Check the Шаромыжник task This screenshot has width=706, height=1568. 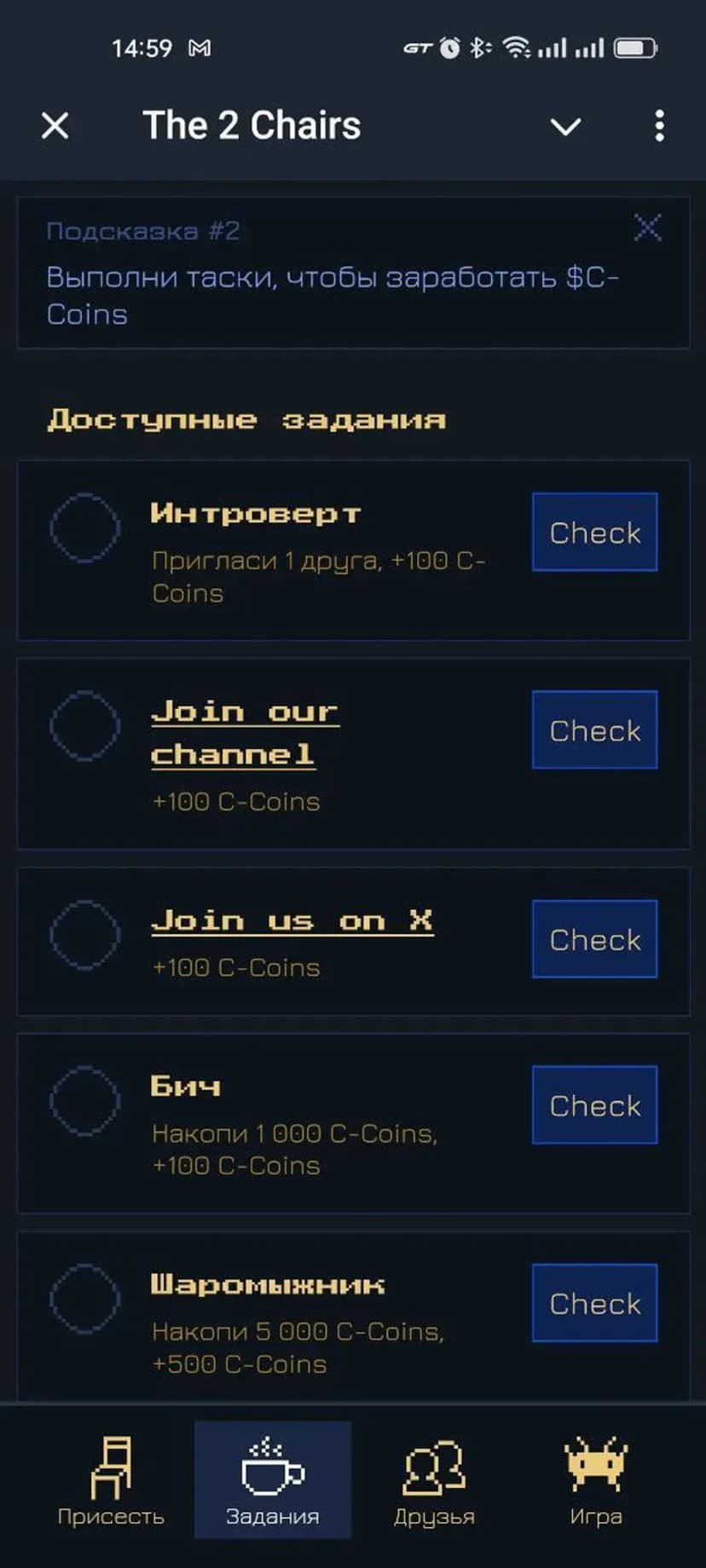click(x=594, y=1303)
